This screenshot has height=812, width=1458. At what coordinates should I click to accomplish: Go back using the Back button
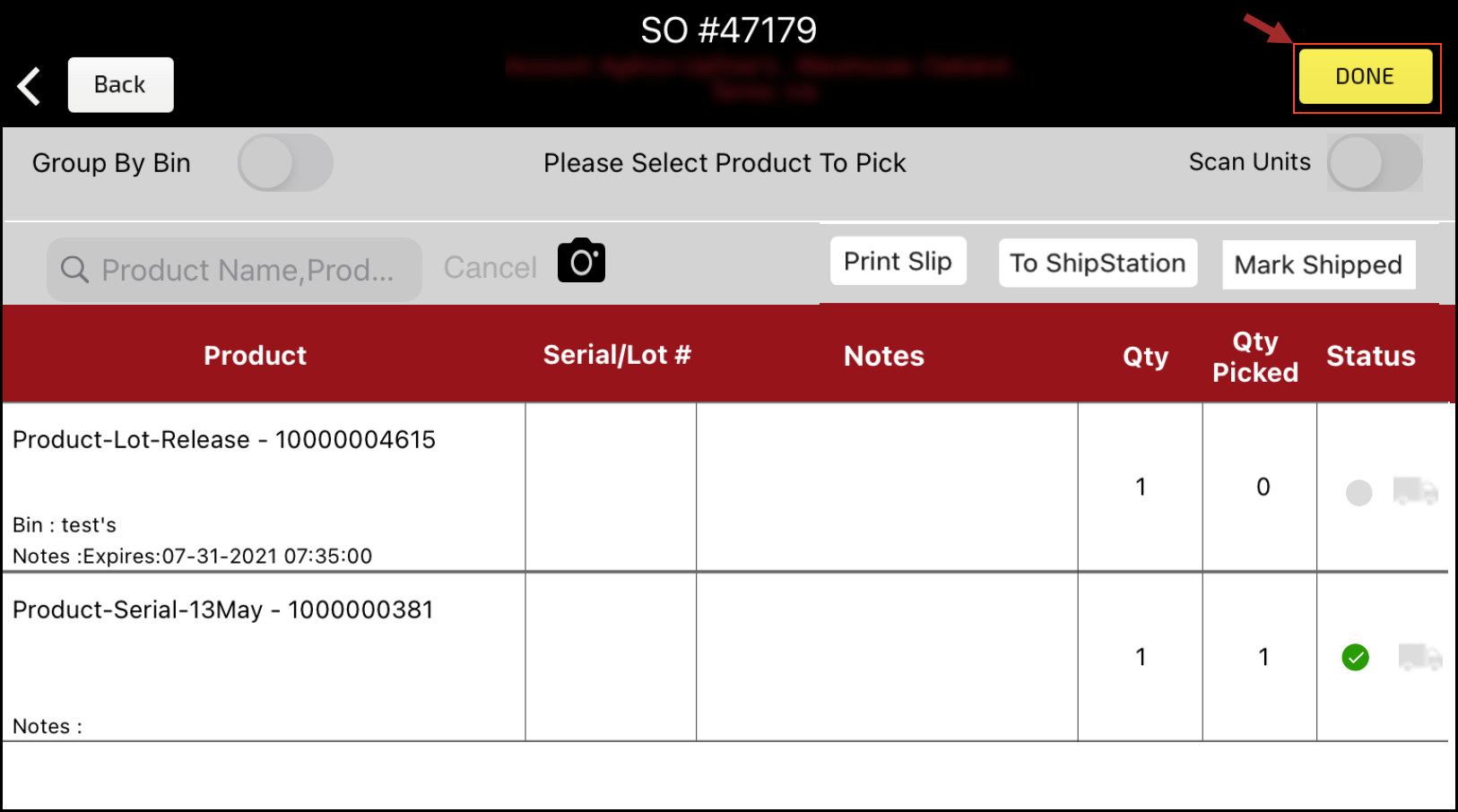pyautogui.click(x=120, y=85)
